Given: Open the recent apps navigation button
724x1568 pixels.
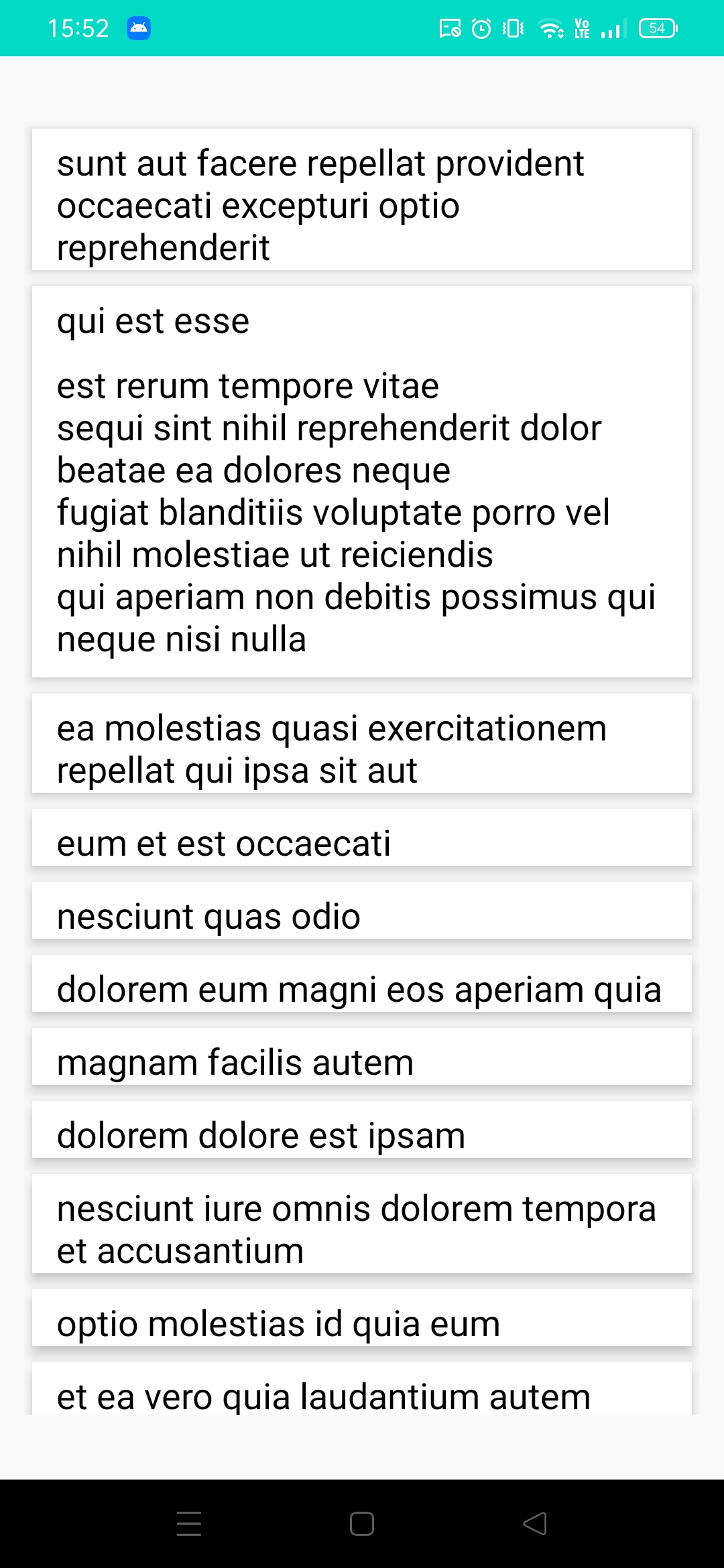Looking at the screenshot, I should tap(189, 1524).
